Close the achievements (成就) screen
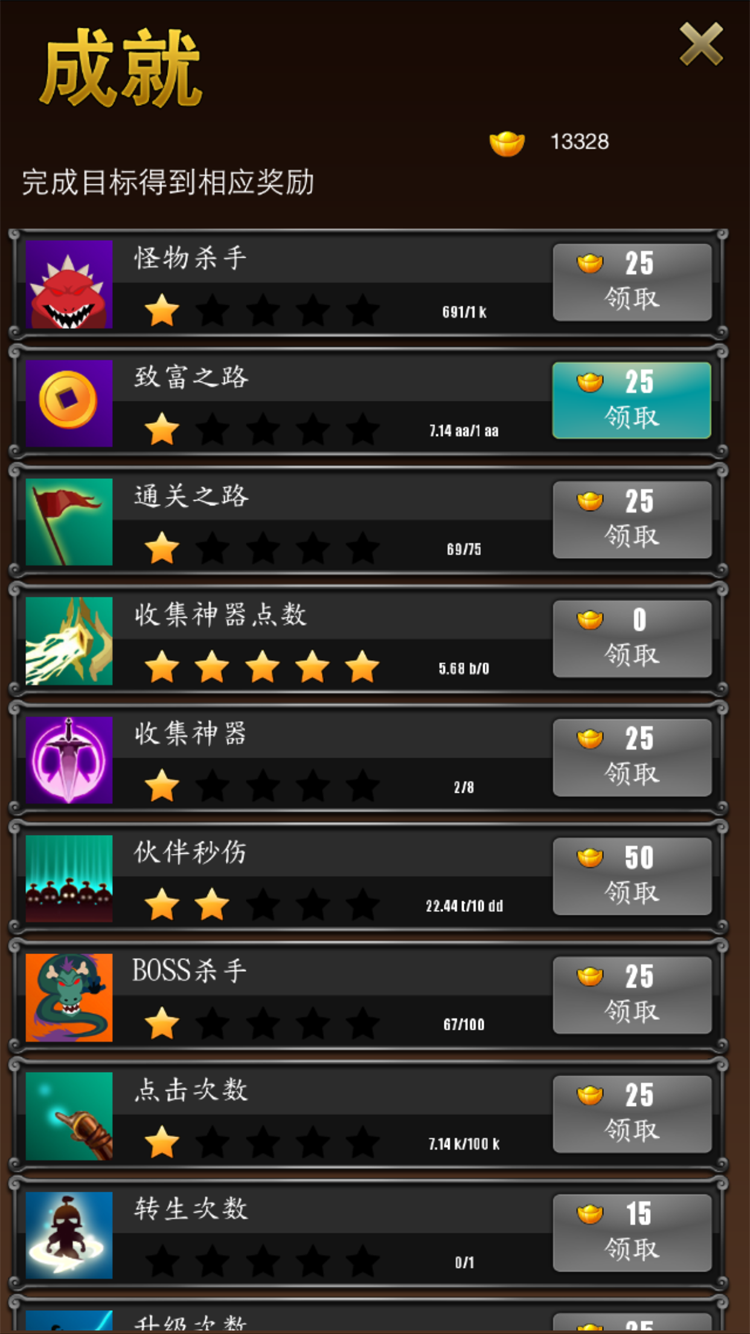Screen dimensions: 750x1334 pos(701,45)
